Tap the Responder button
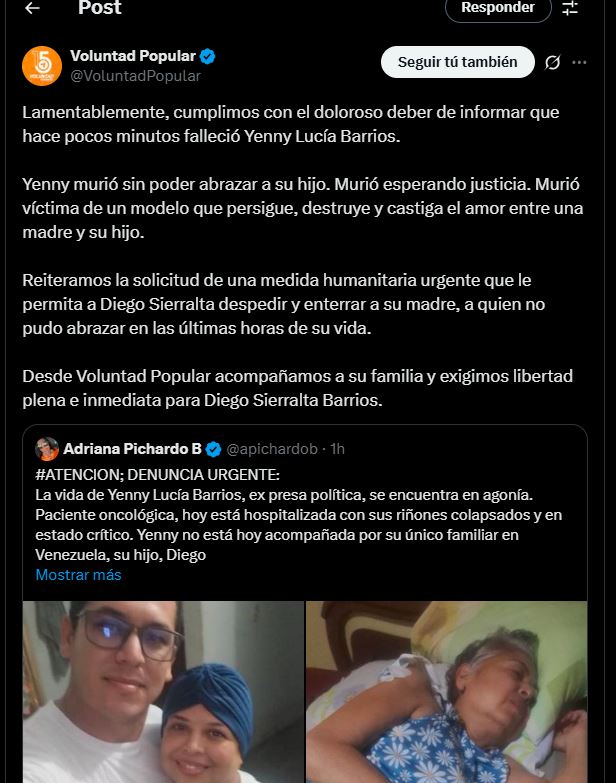Viewport: 616px width, 783px height. tap(497, 8)
